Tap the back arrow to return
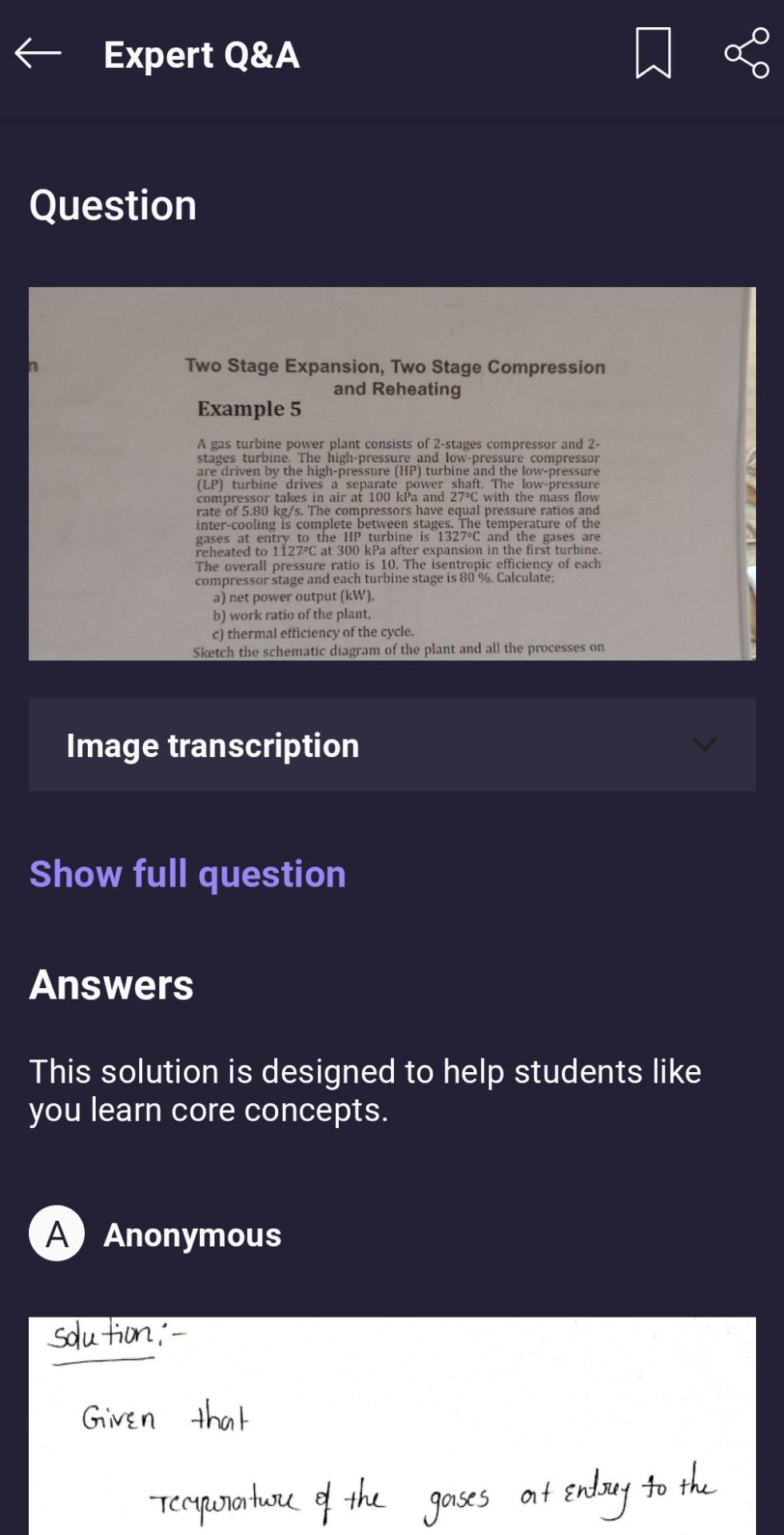The image size is (784, 1535). click(x=38, y=54)
